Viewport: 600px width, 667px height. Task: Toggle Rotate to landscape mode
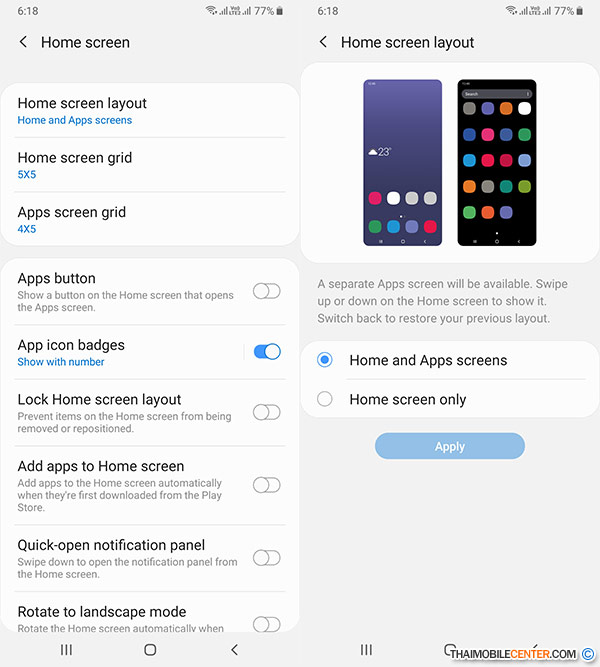pyautogui.click(x=266, y=624)
